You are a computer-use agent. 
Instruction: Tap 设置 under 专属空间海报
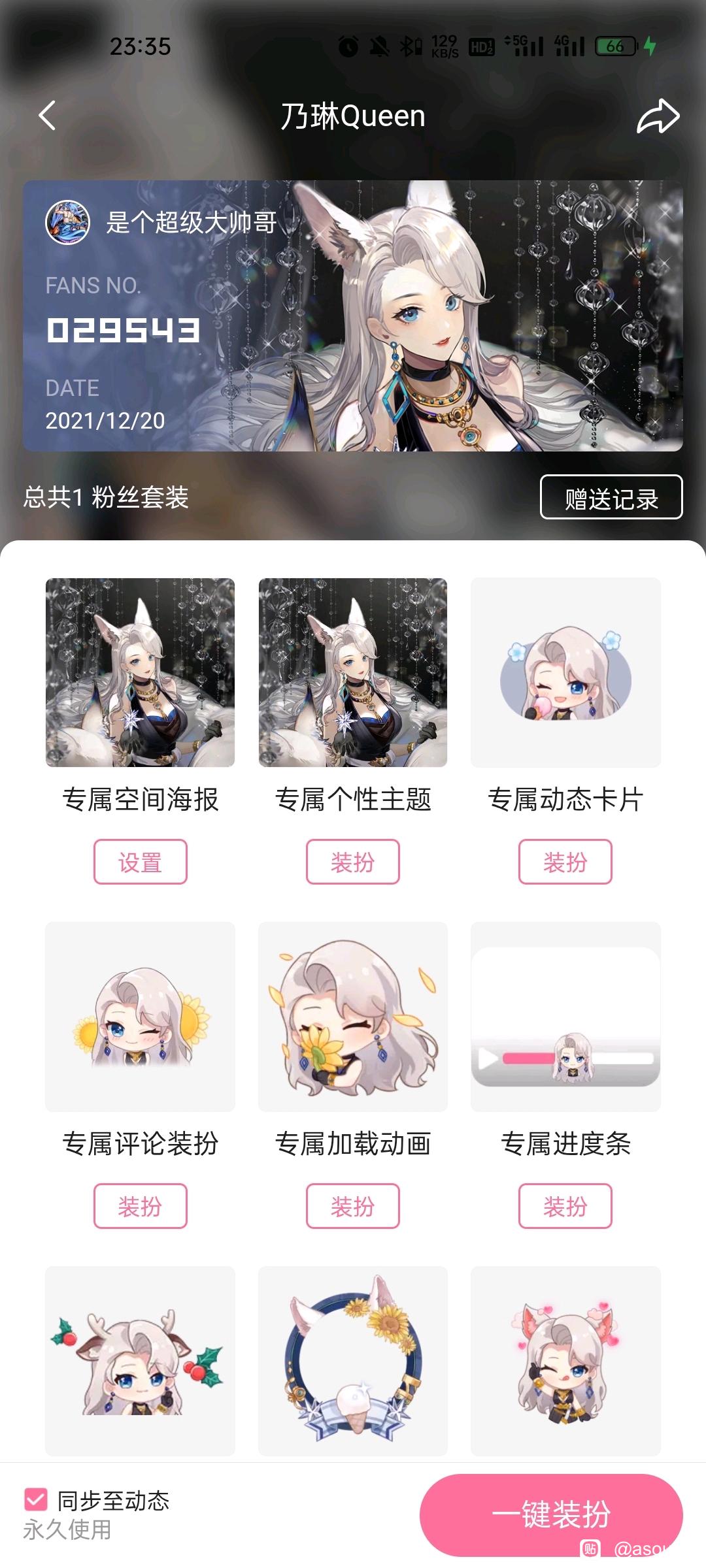click(140, 862)
